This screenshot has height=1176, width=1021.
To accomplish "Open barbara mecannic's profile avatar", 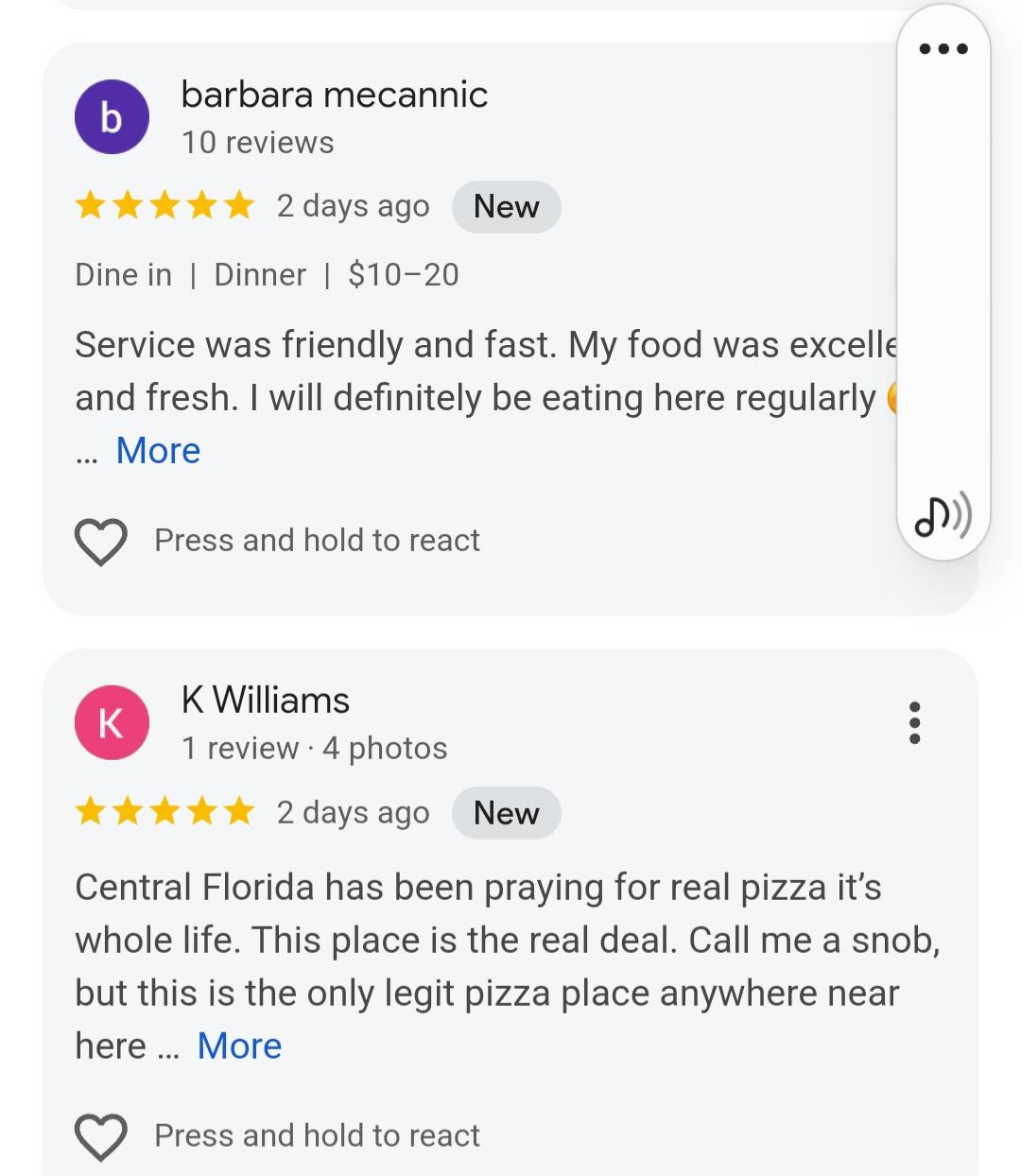I will [x=112, y=117].
